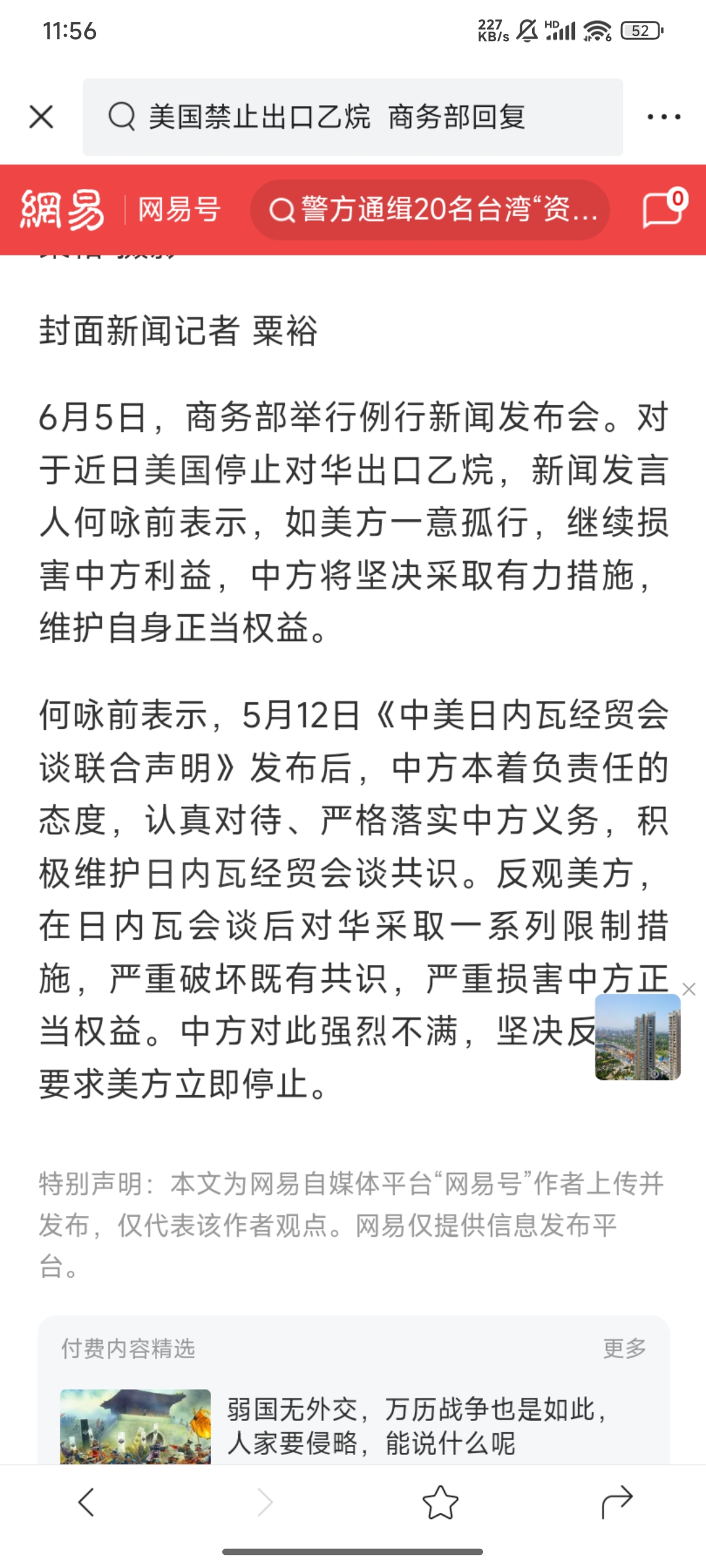Viewport: 706px width, 1568px height.
Task: Tap the red NetEase search field
Action: (430, 210)
